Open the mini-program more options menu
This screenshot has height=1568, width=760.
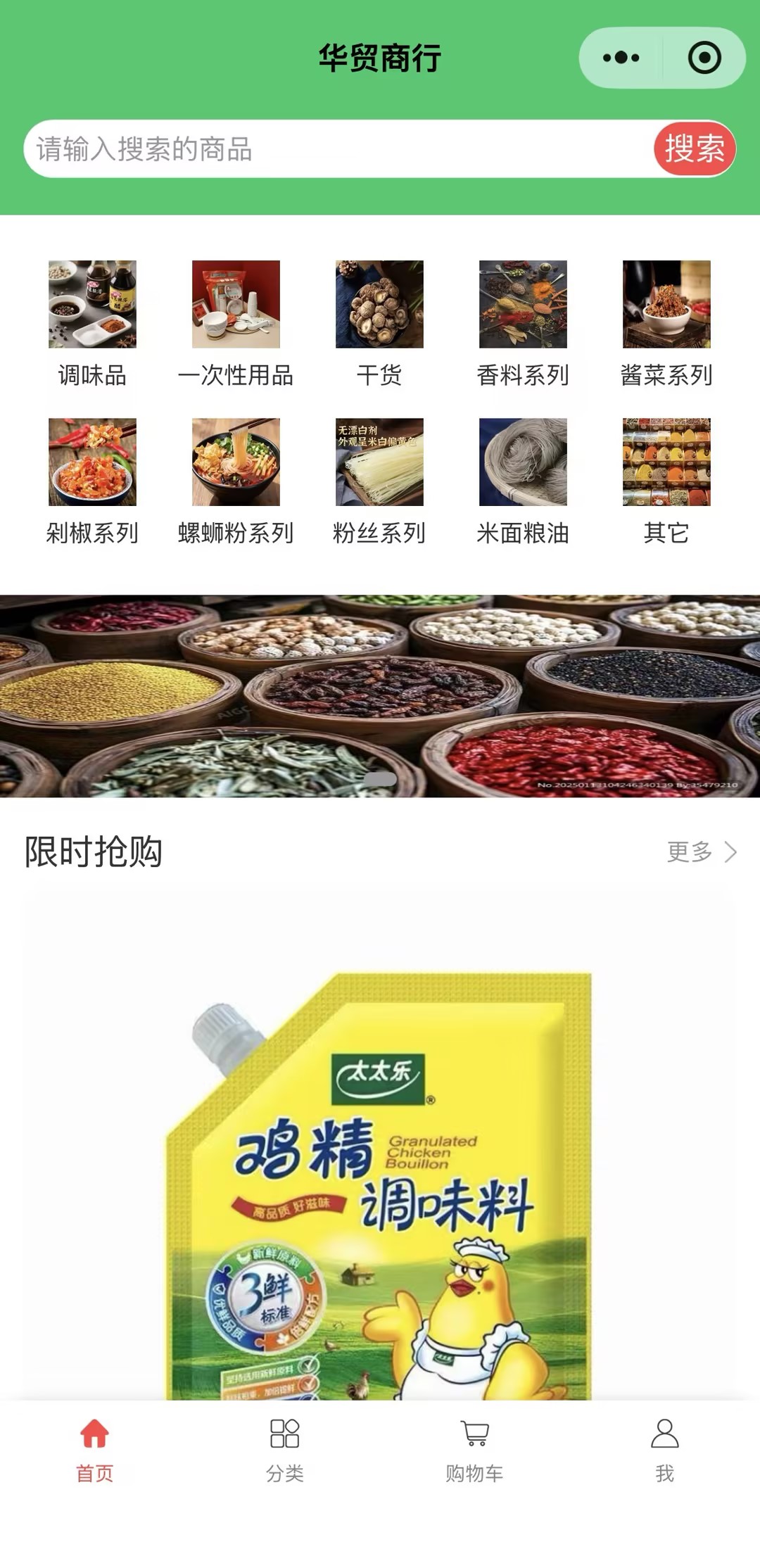tap(621, 58)
